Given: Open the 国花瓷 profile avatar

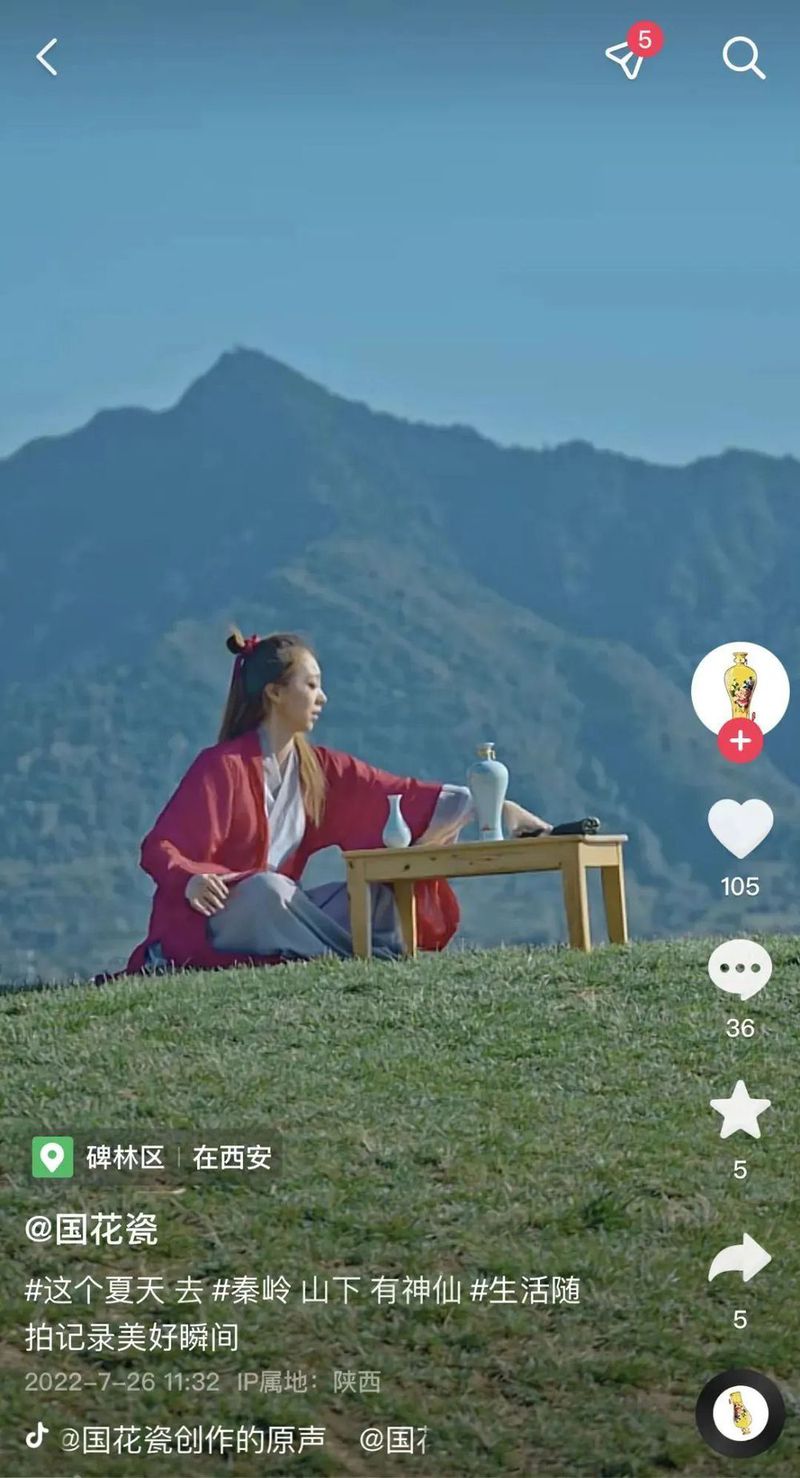Looking at the screenshot, I should click(x=740, y=688).
